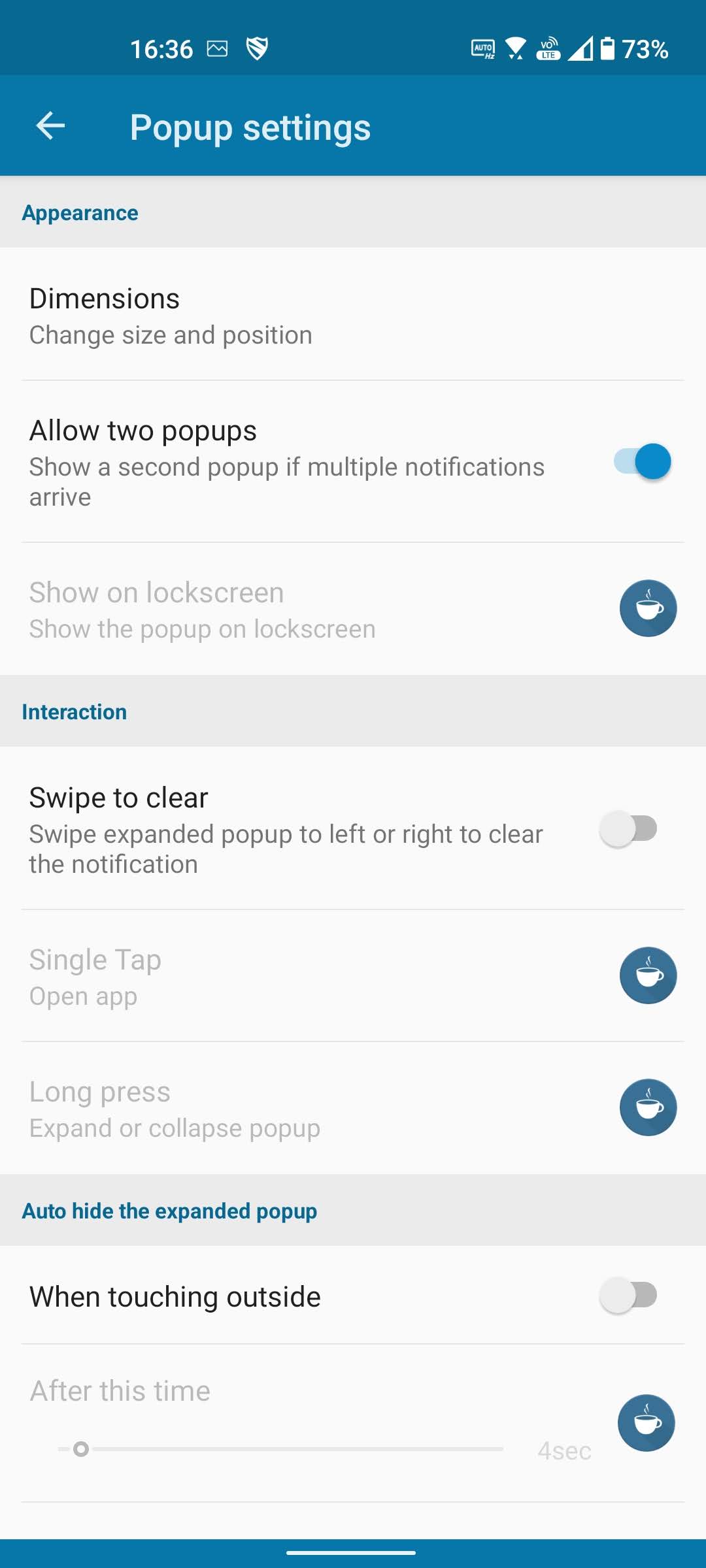
Task: Go back from Popup settings
Action: pyautogui.click(x=50, y=125)
